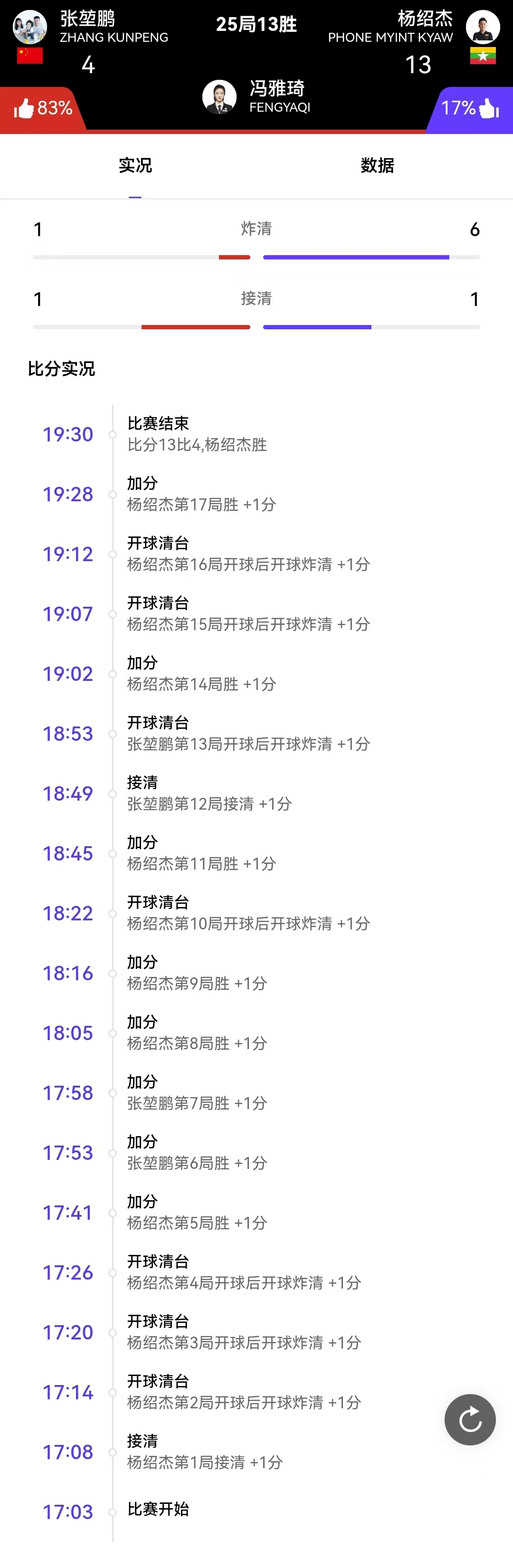View referee 冯雅琦's avatar
This screenshot has width=513, height=1568.
click(219, 97)
